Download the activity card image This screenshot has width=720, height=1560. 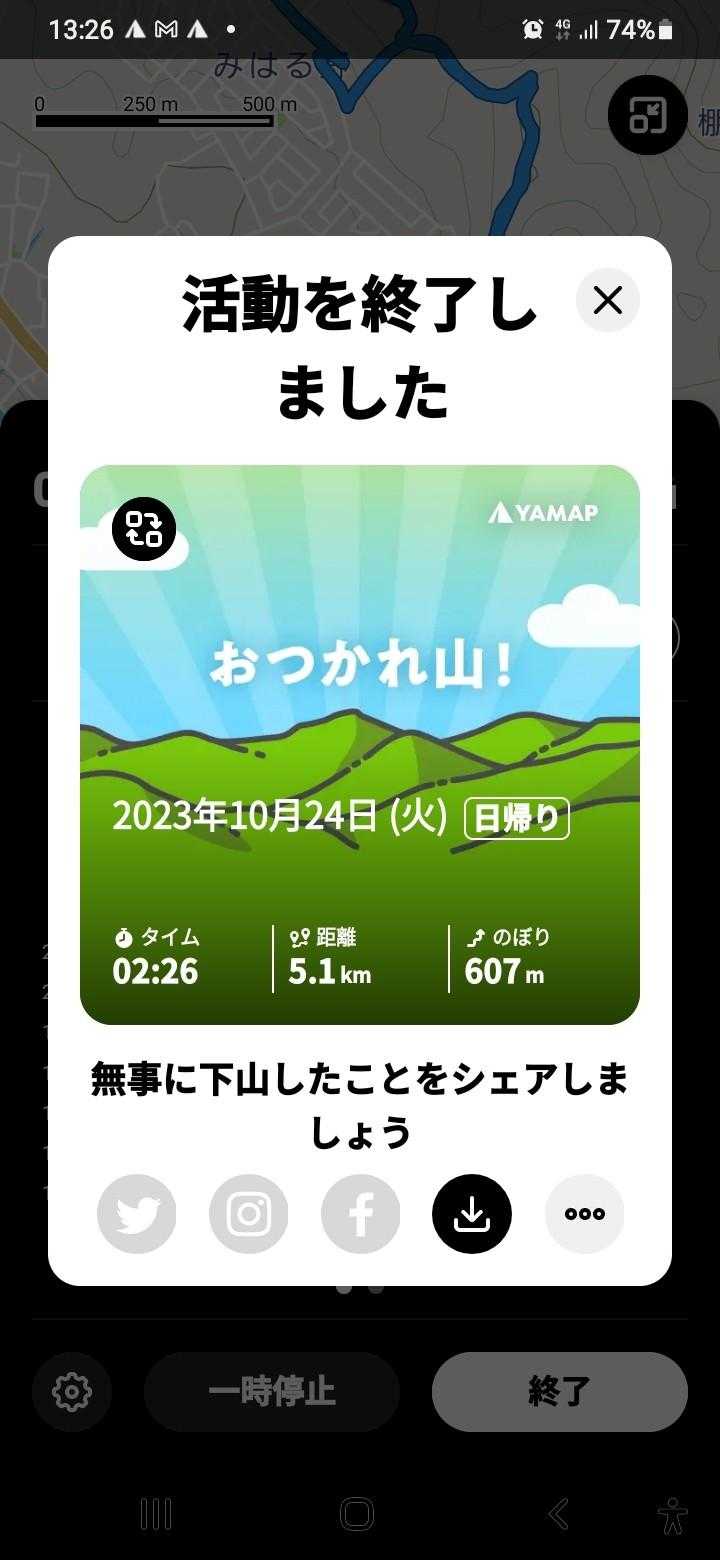[x=472, y=1214]
